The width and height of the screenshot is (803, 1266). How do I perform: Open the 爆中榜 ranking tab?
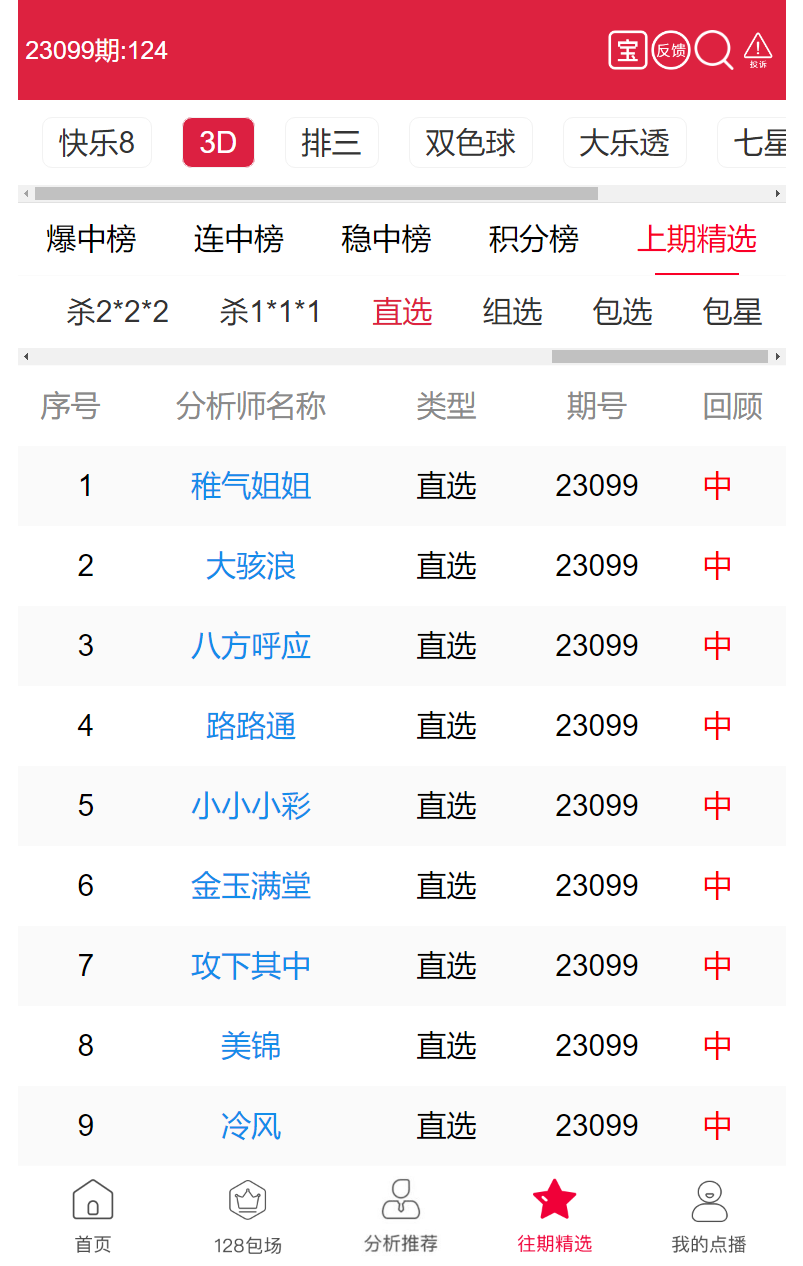pyautogui.click(x=91, y=239)
